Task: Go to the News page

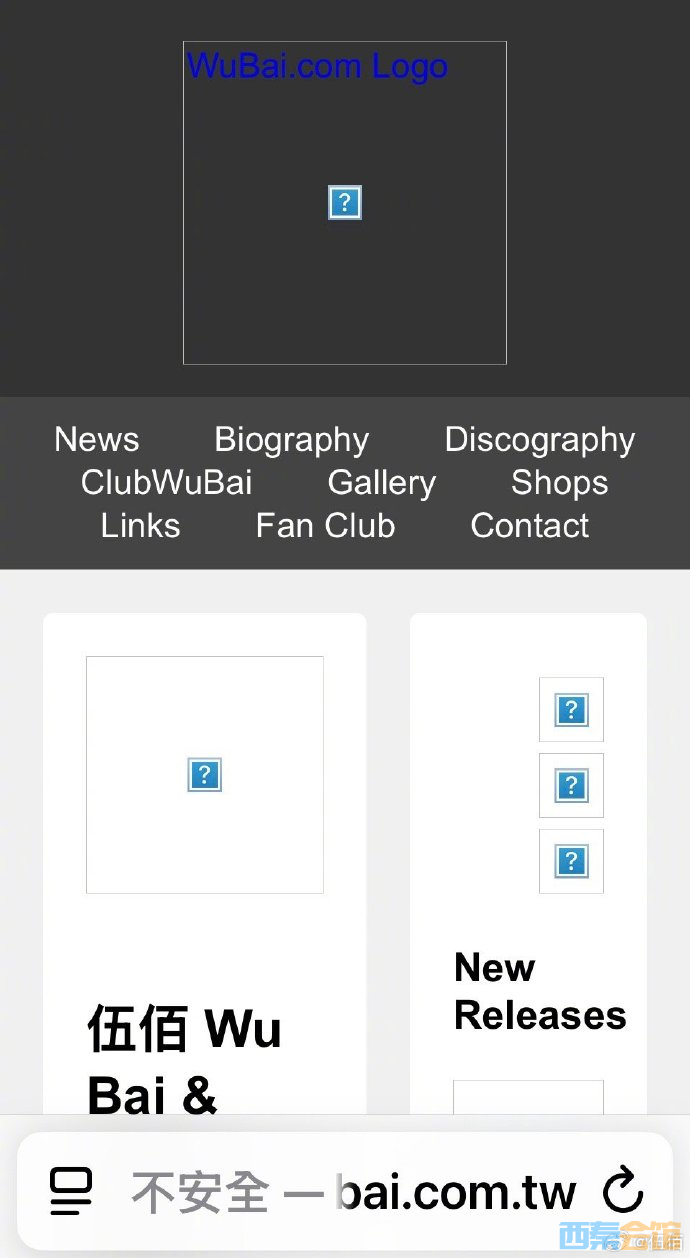Action: tap(97, 440)
